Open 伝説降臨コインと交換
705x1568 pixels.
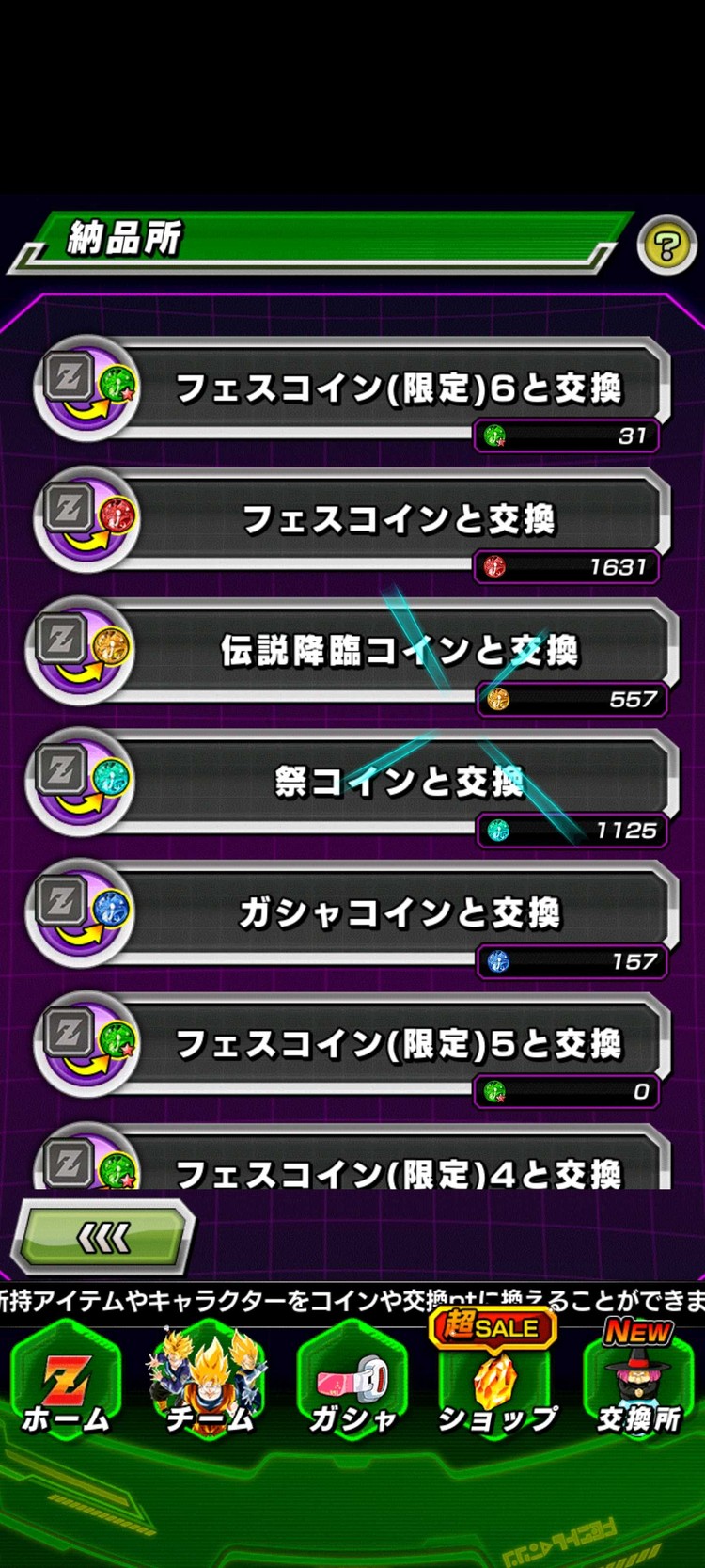[x=398, y=650]
